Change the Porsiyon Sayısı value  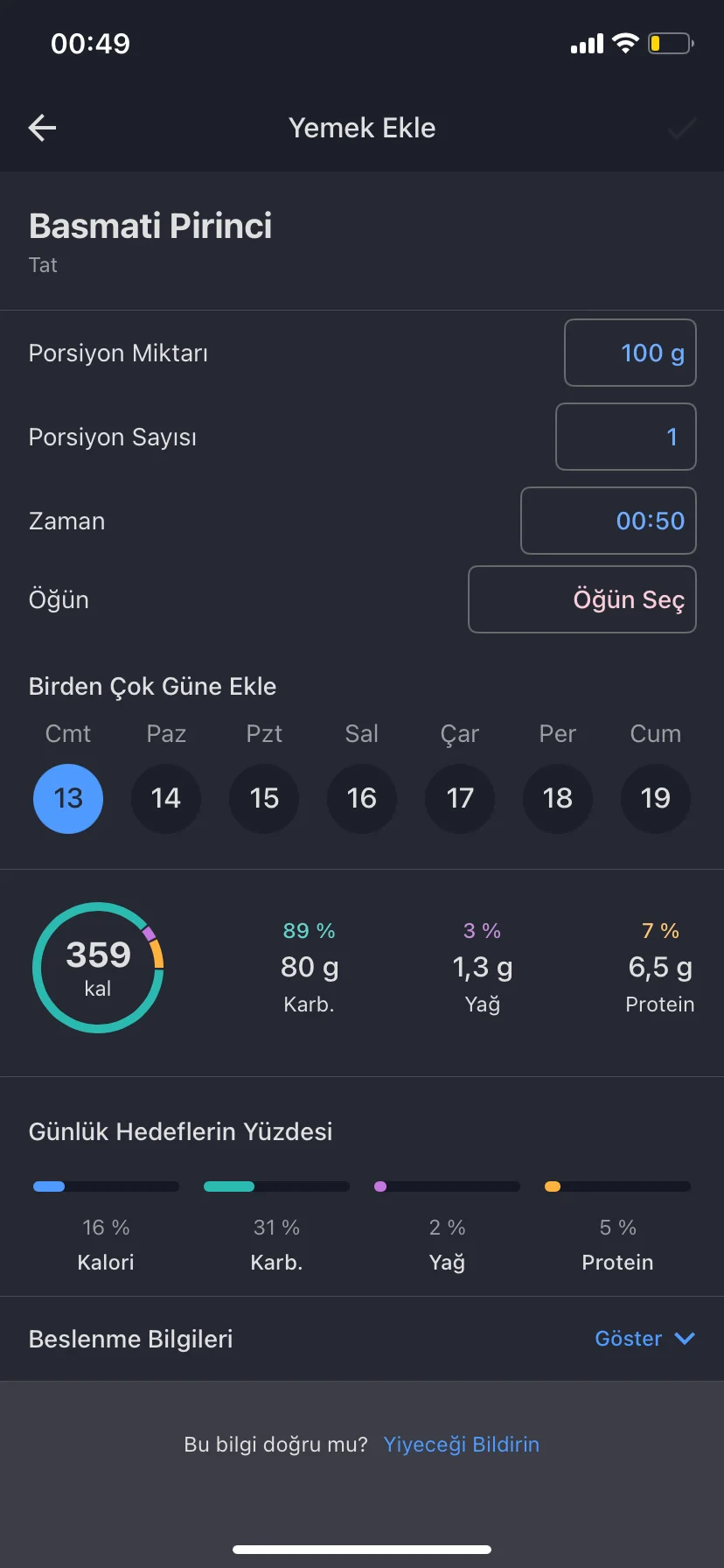[x=626, y=437]
